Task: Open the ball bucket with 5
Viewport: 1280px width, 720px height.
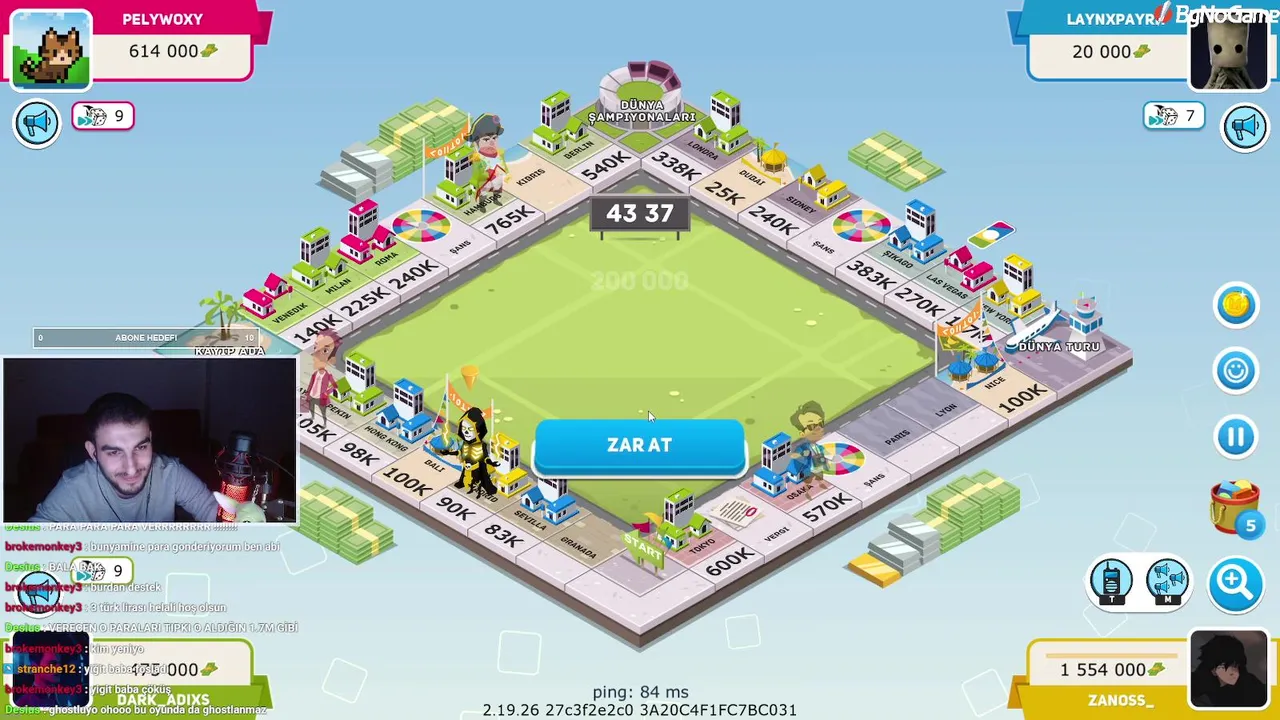Action: 1235,507
